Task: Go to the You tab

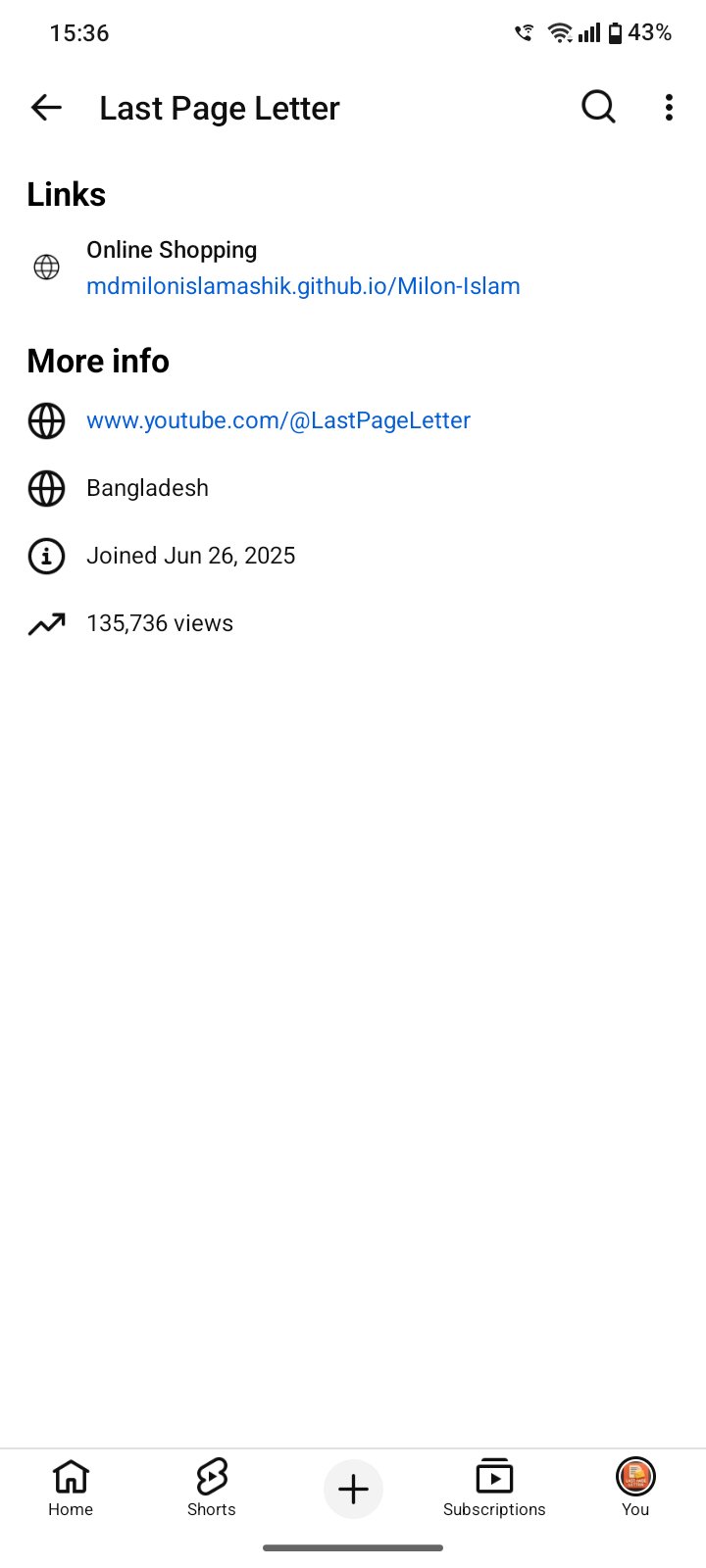Action: pos(635,1489)
